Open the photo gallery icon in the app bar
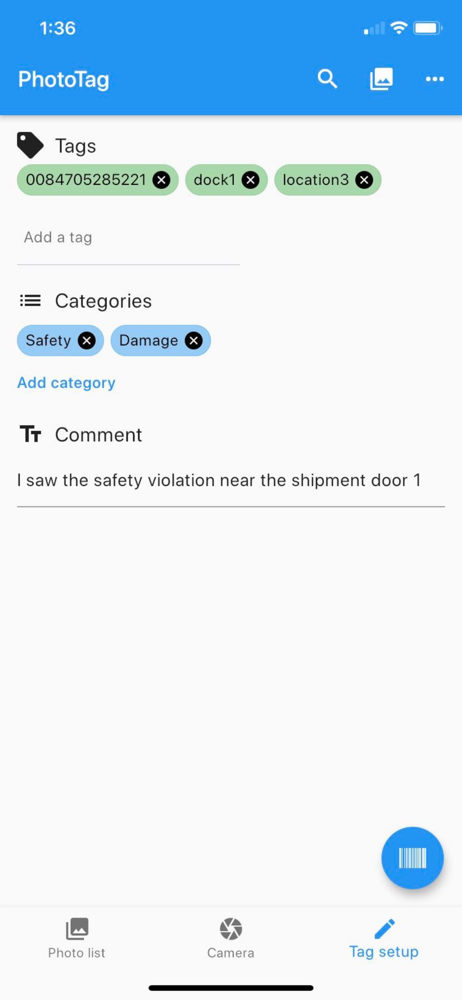462x1000 pixels. [381, 80]
